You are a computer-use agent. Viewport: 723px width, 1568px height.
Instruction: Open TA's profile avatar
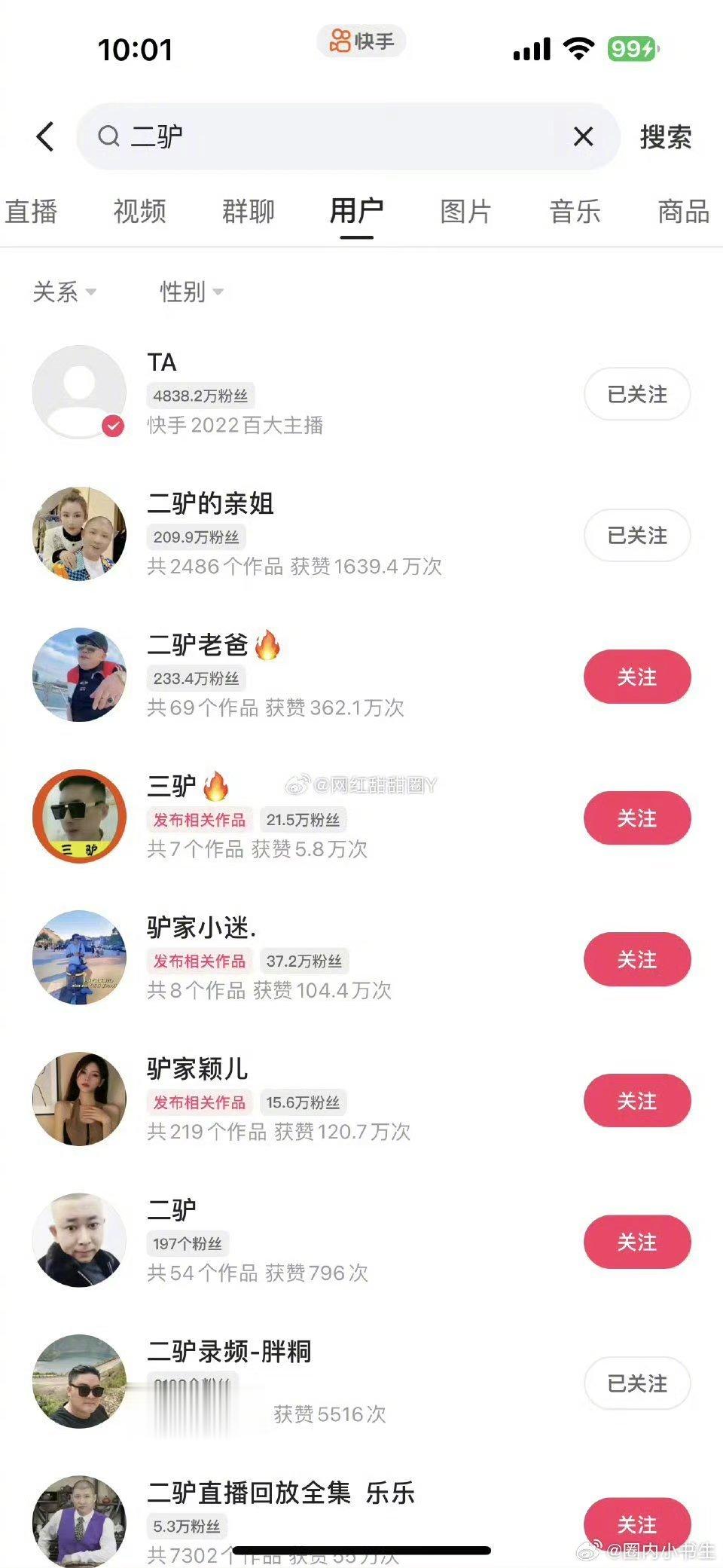pyautogui.click(x=78, y=391)
